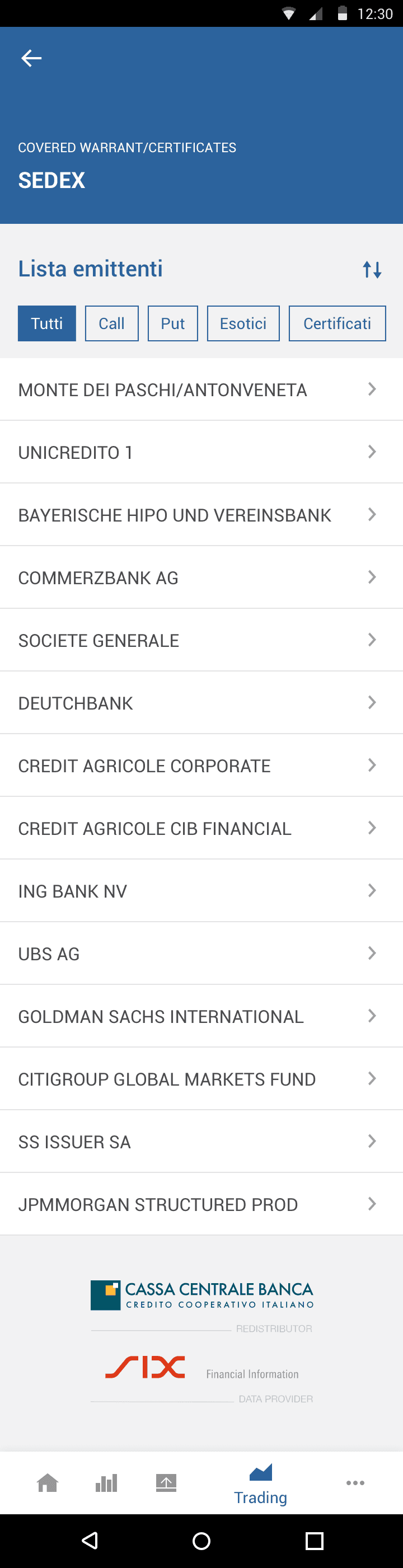Tap the system recent apps button
Image resolution: width=403 pixels, height=1568 pixels.
[x=314, y=1541]
